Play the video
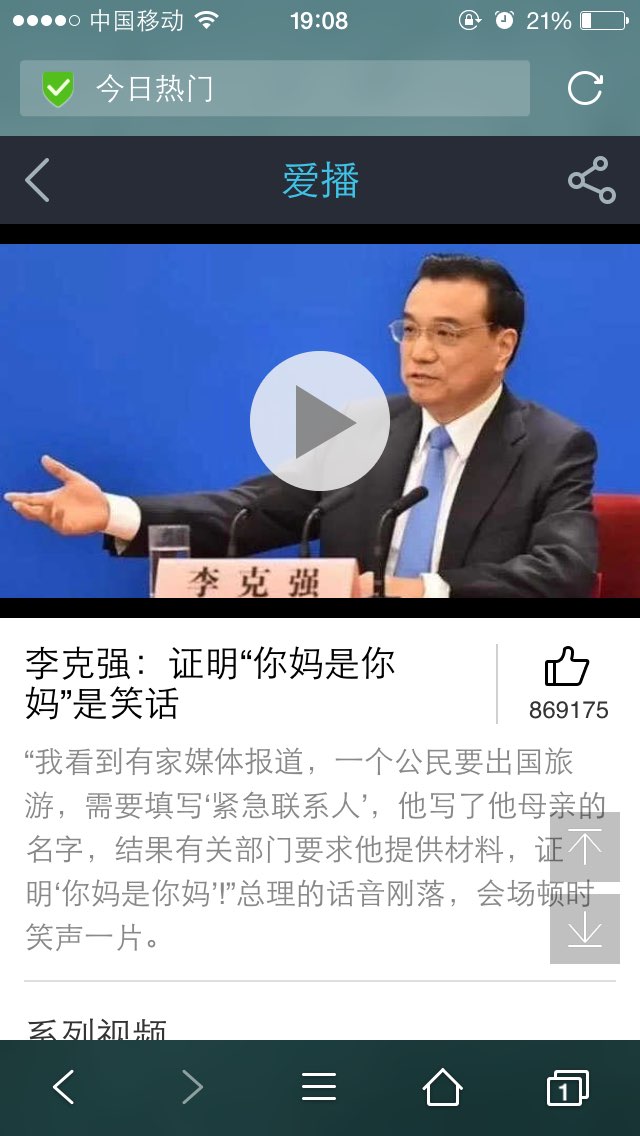 click(x=320, y=421)
